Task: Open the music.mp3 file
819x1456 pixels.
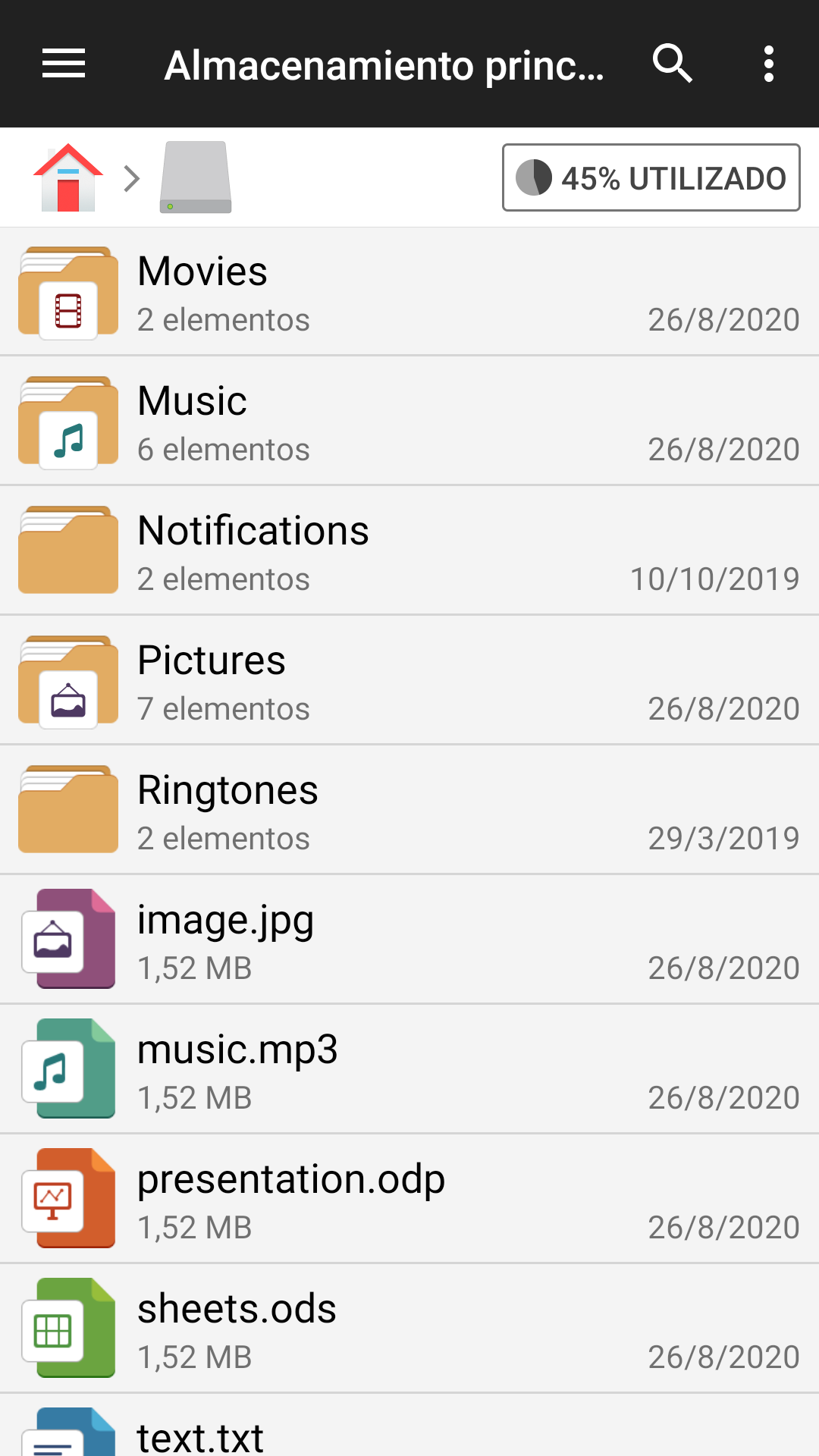Action: point(409,1070)
